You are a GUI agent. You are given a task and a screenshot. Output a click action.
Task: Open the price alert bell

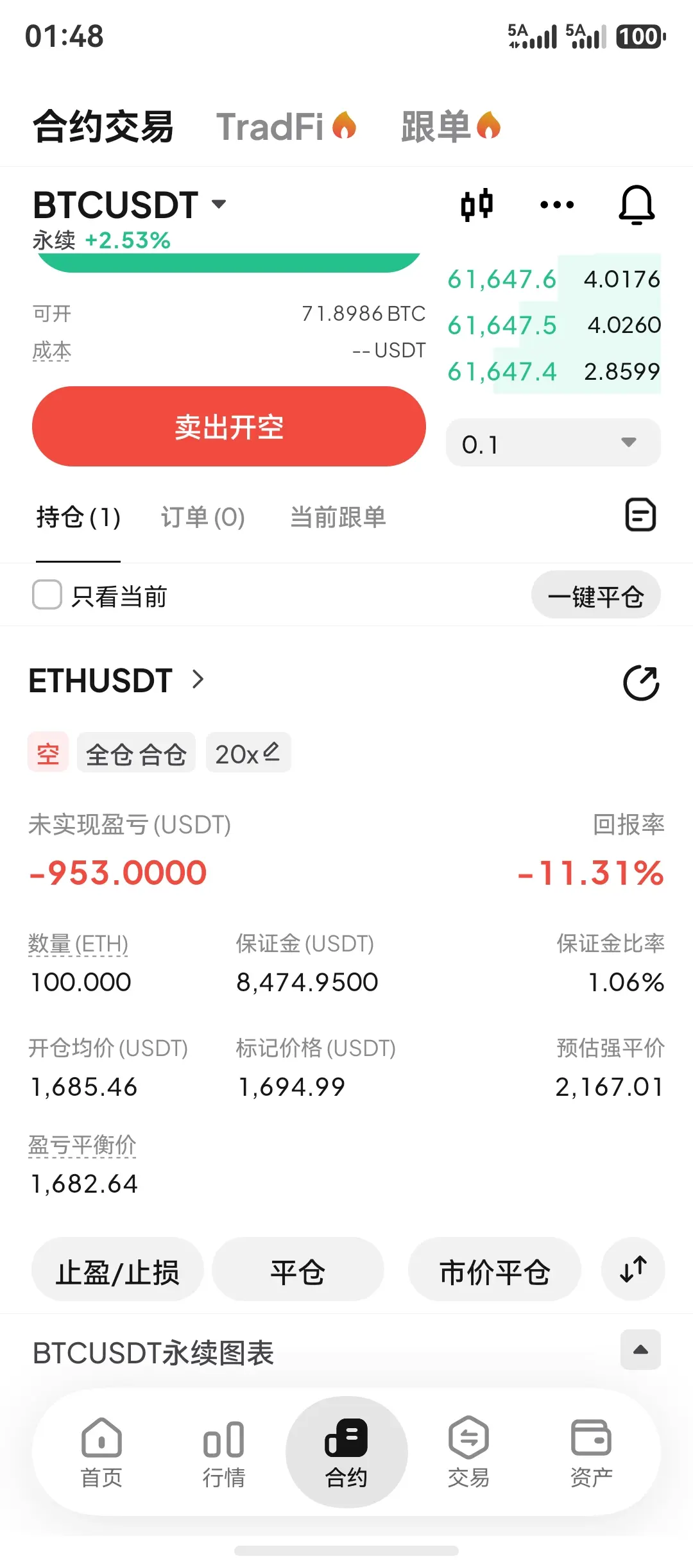pyautogui.click(x=637, y=205)
